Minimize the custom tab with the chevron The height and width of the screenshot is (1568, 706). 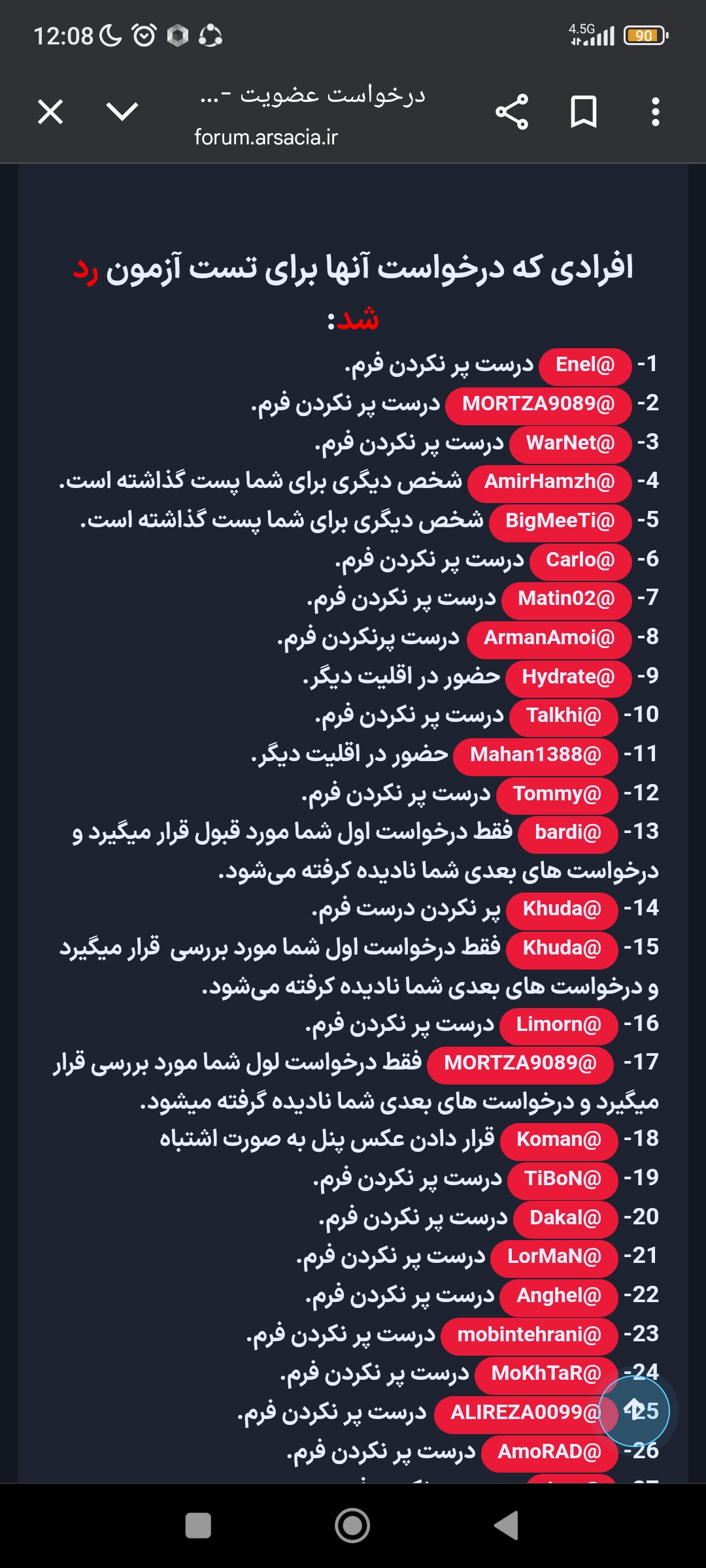pyautogui.click(x=122, y=112)
